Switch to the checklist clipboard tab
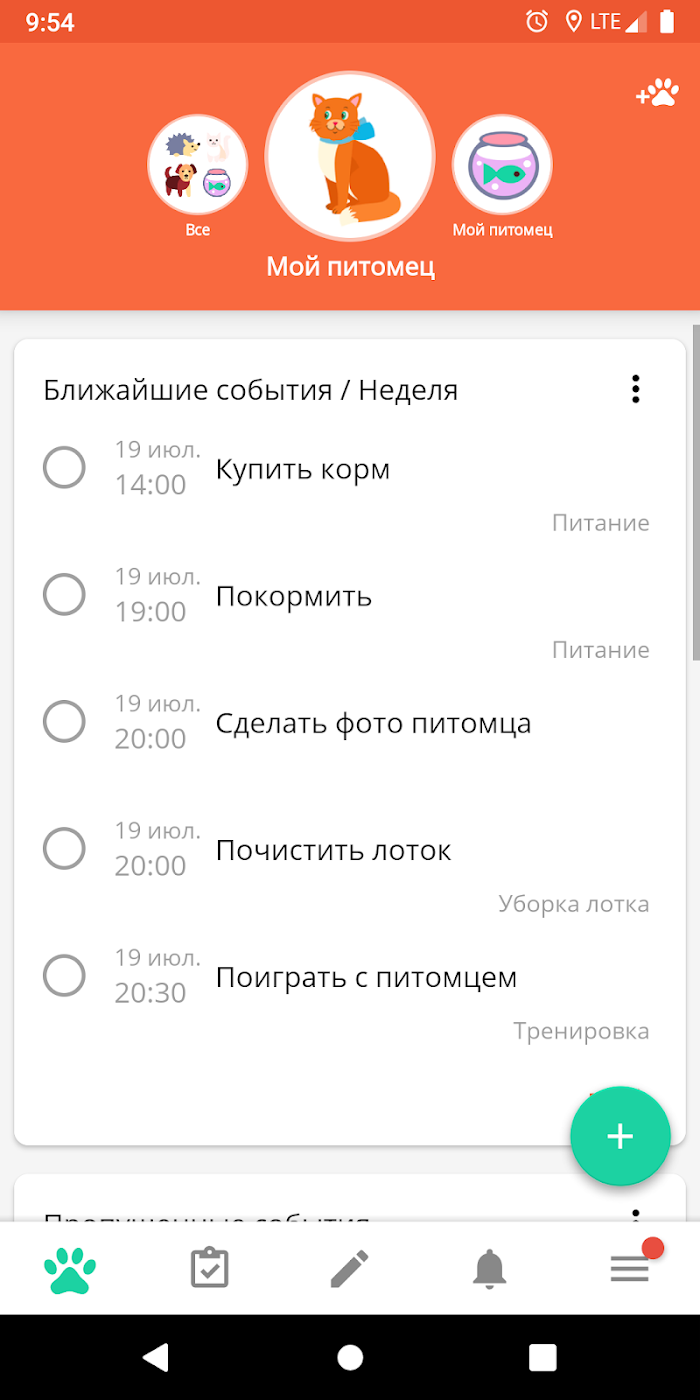Screen dimensions: 700x1400 pyautogui.click(x=210, y=1269)
